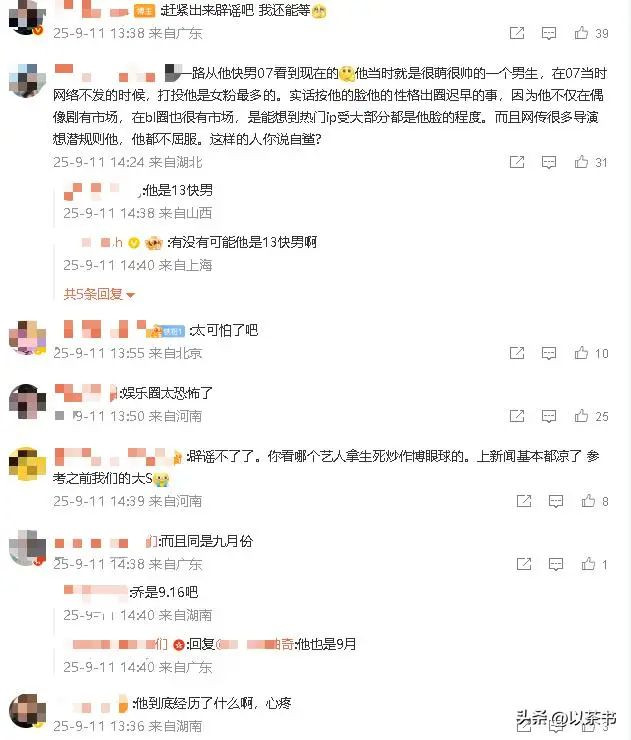The image size is (631, 740).
Task: Reply to the comment '赶紧出来辟谣吧 我还能等'
Action: tap(551, 33)
